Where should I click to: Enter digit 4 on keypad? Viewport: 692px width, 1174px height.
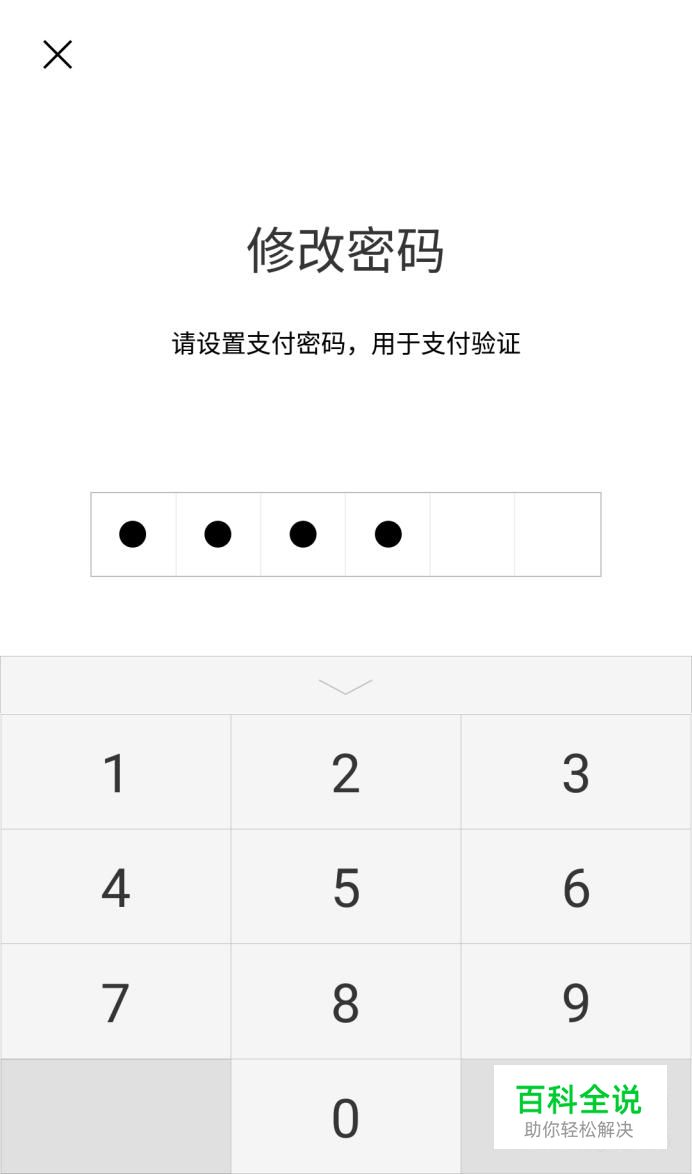pyautogui.click(x=116, y=887)
